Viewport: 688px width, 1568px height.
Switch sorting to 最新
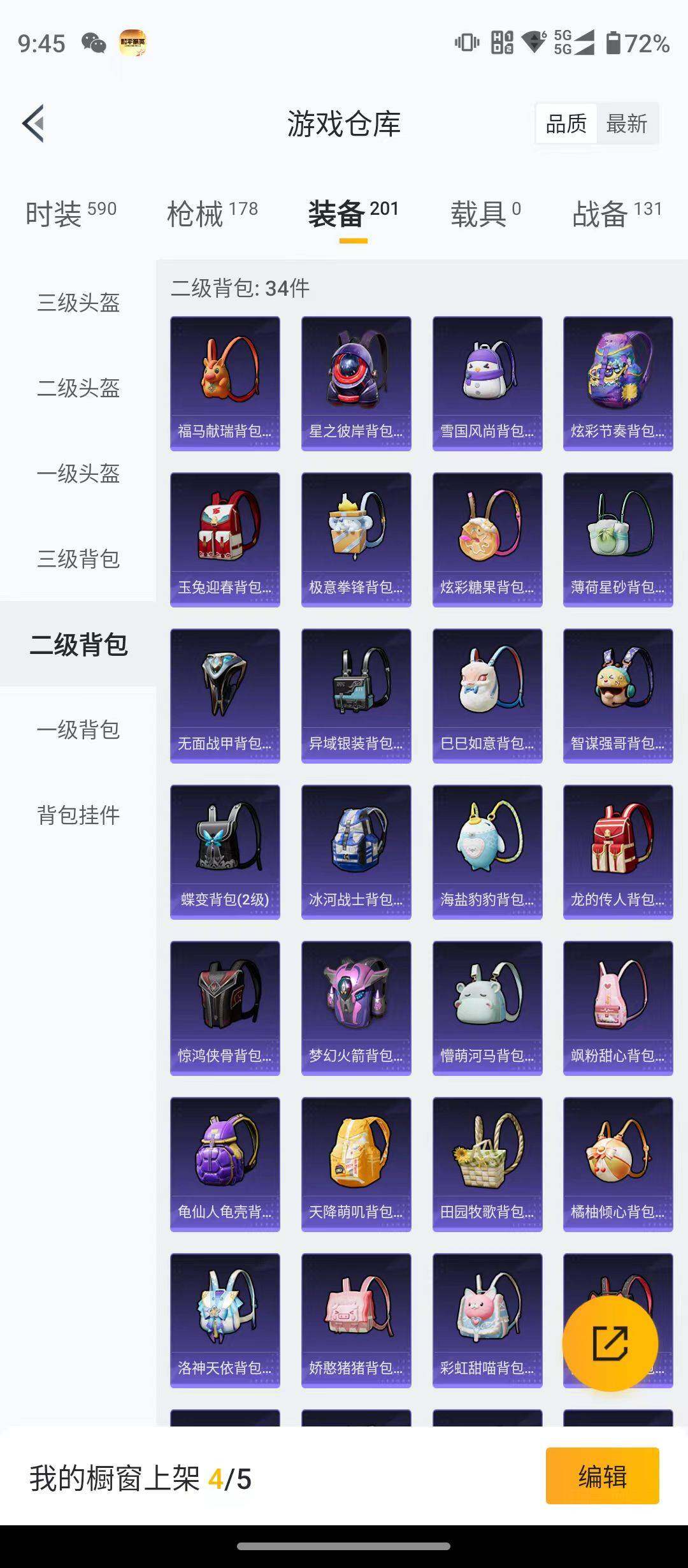(x=626, y=124)
